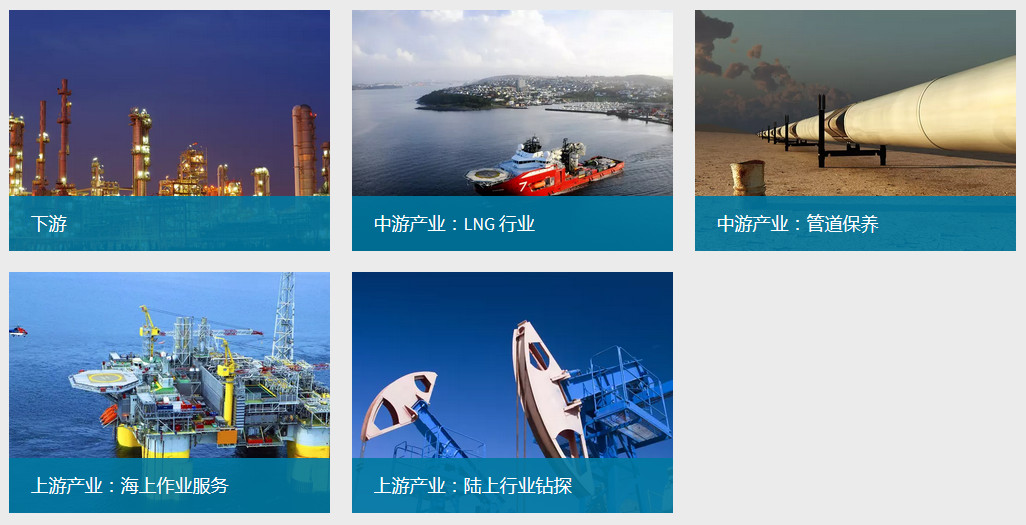Screen dimensions: 1026x525
Task: Tap the 上游产业：陆上行业钻探 tile
Action: point(512,392)
